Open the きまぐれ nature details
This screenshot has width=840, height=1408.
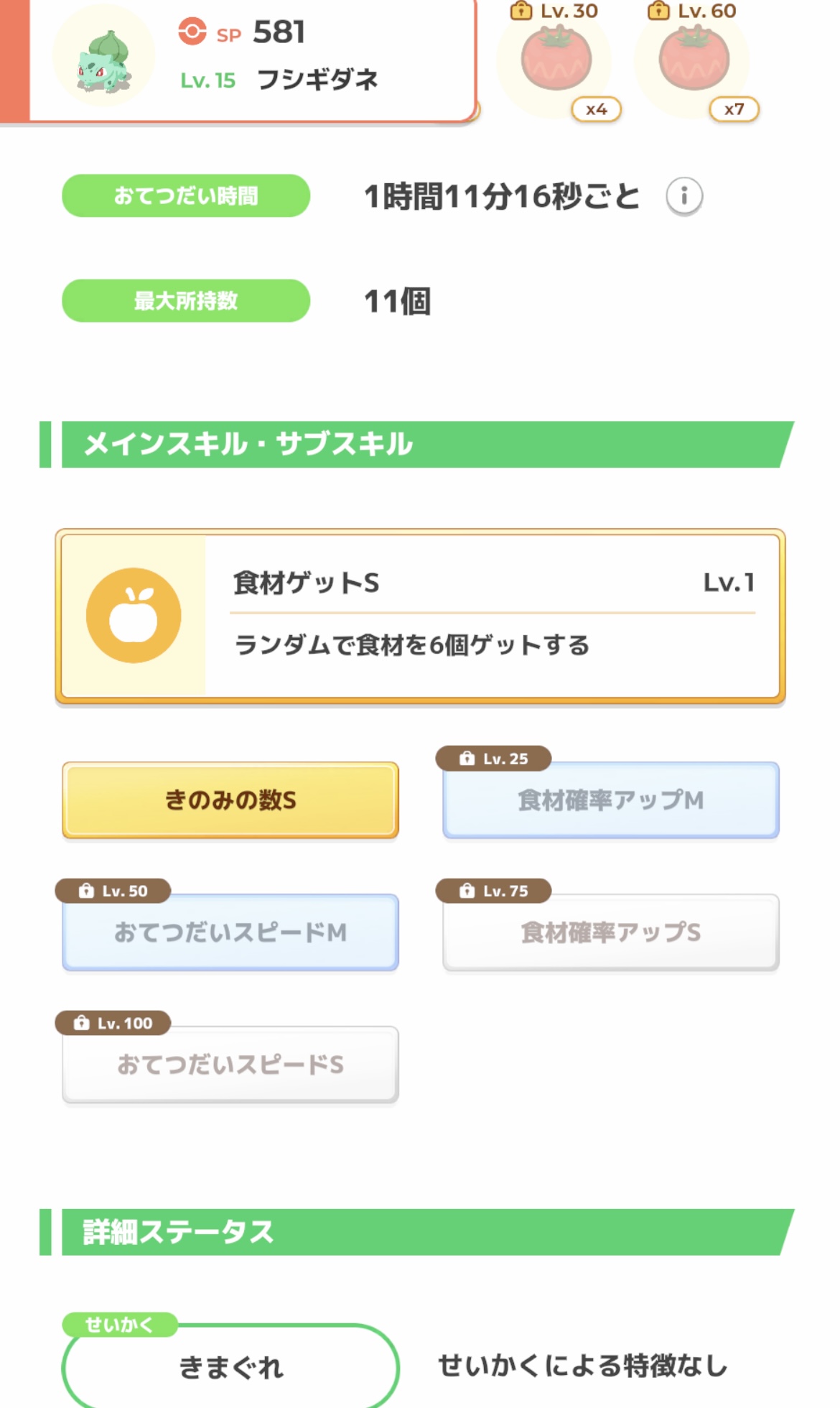click(x=230, y=1366)
